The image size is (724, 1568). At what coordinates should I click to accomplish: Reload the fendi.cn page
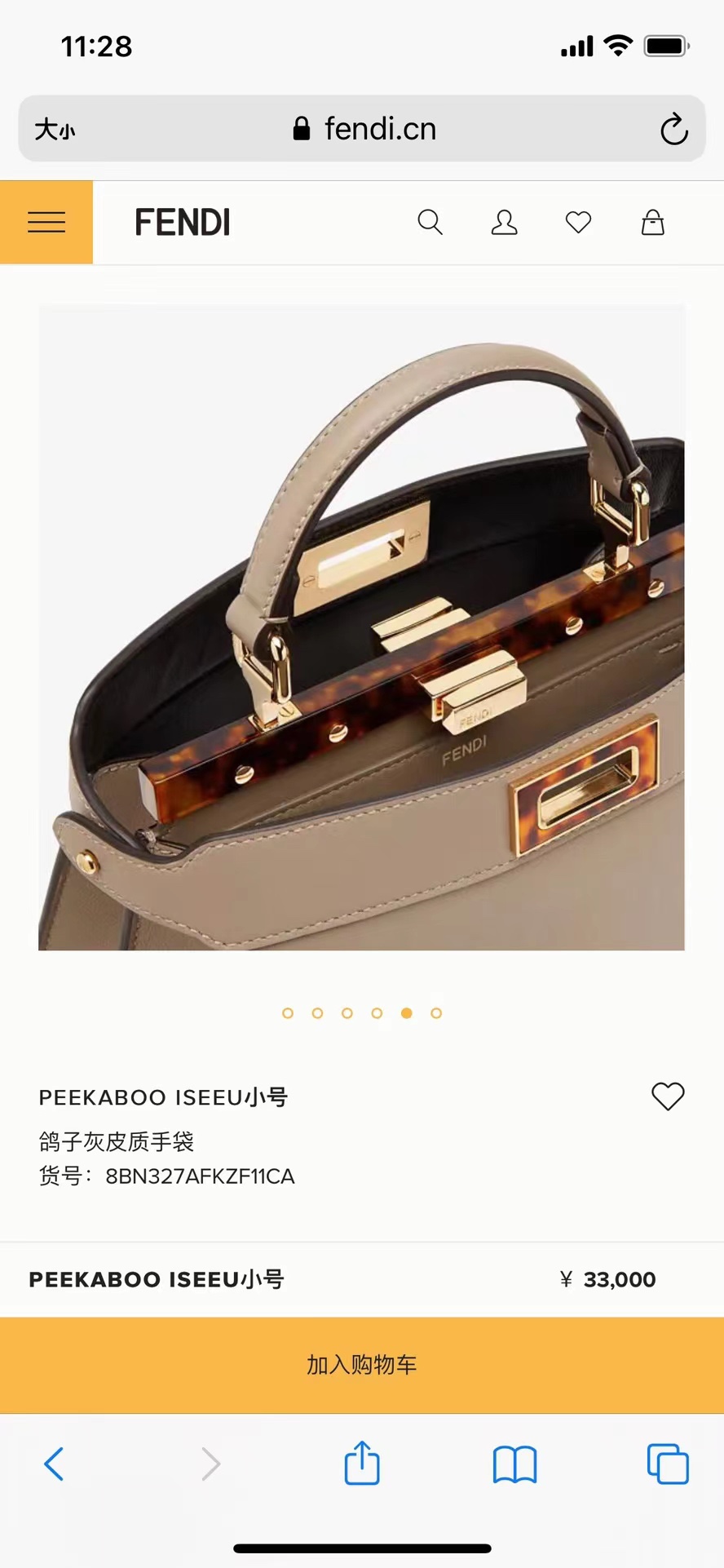coord(674,129)
